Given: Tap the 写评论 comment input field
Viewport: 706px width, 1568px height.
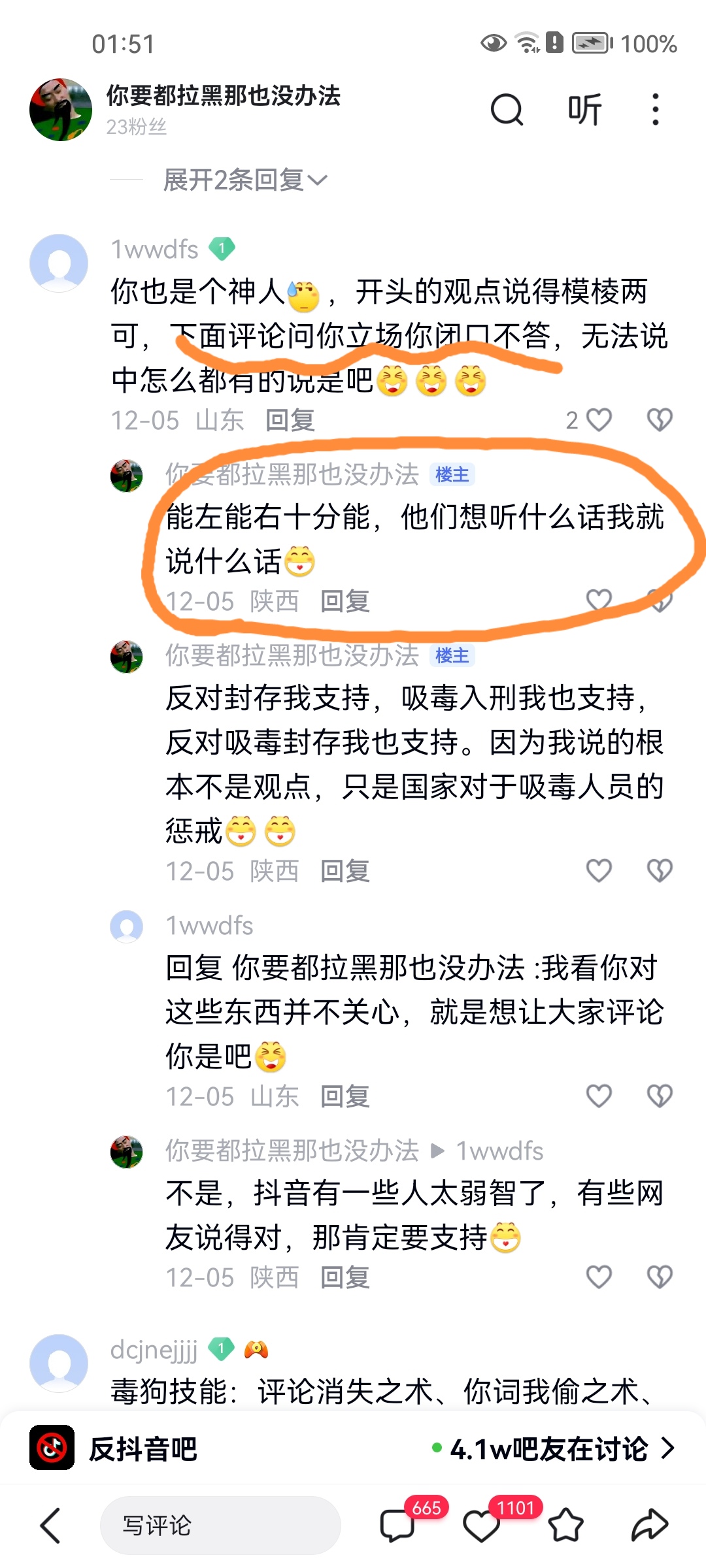Looking at the screenshot, I should coord(220,1526).
